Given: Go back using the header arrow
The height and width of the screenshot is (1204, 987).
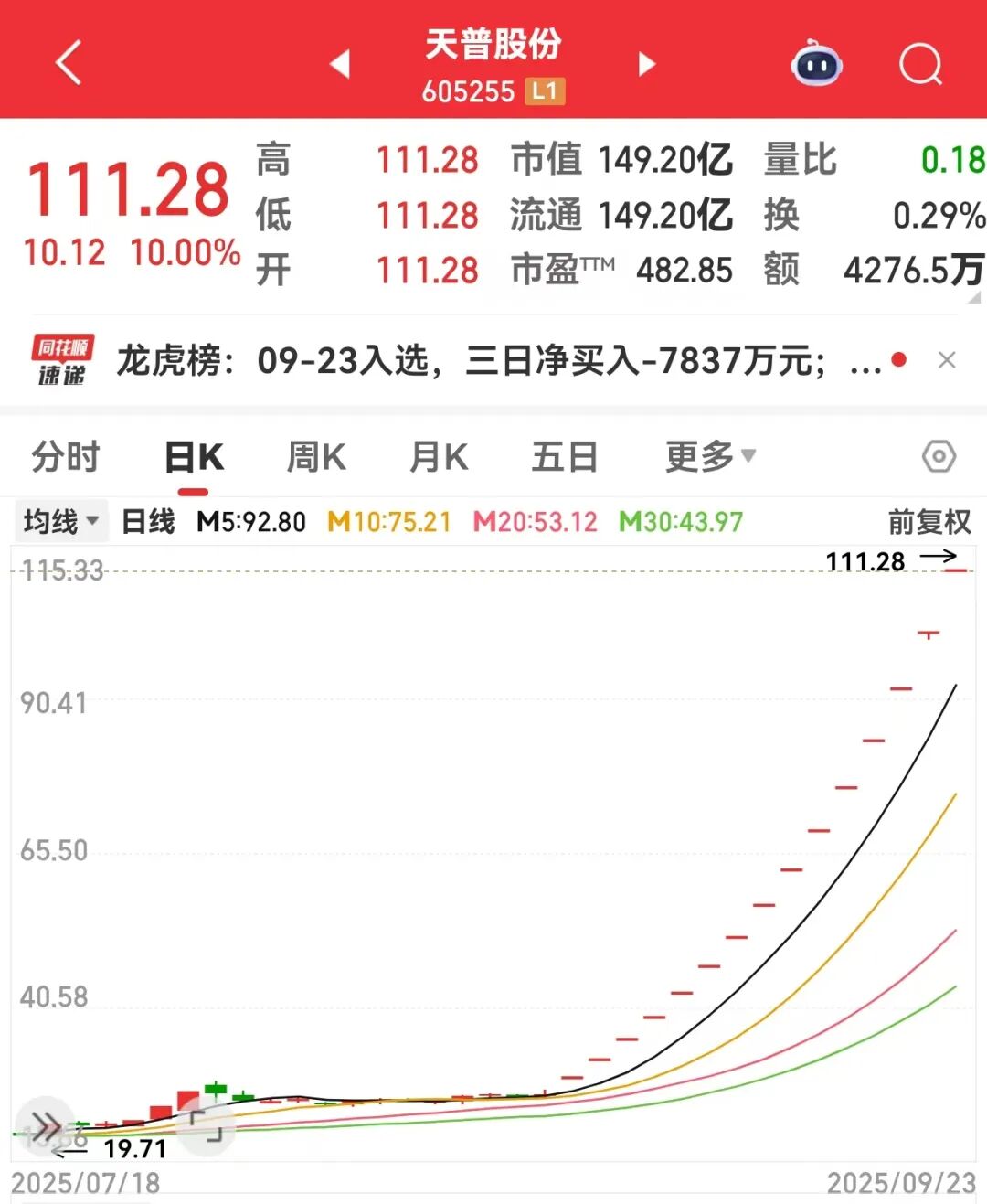Looking at the screenshot, I should click(69, 62).
